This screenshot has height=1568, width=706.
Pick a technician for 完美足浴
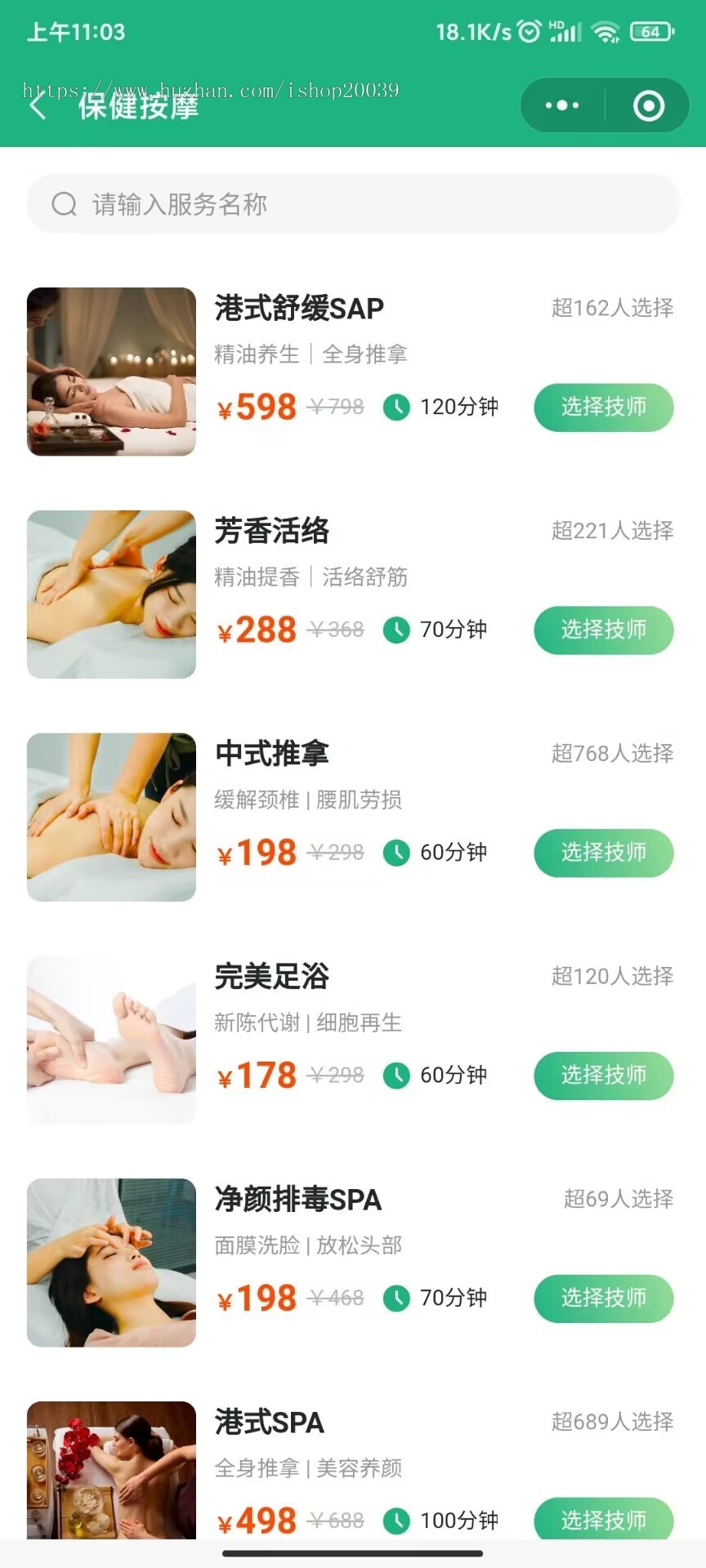603,1076
